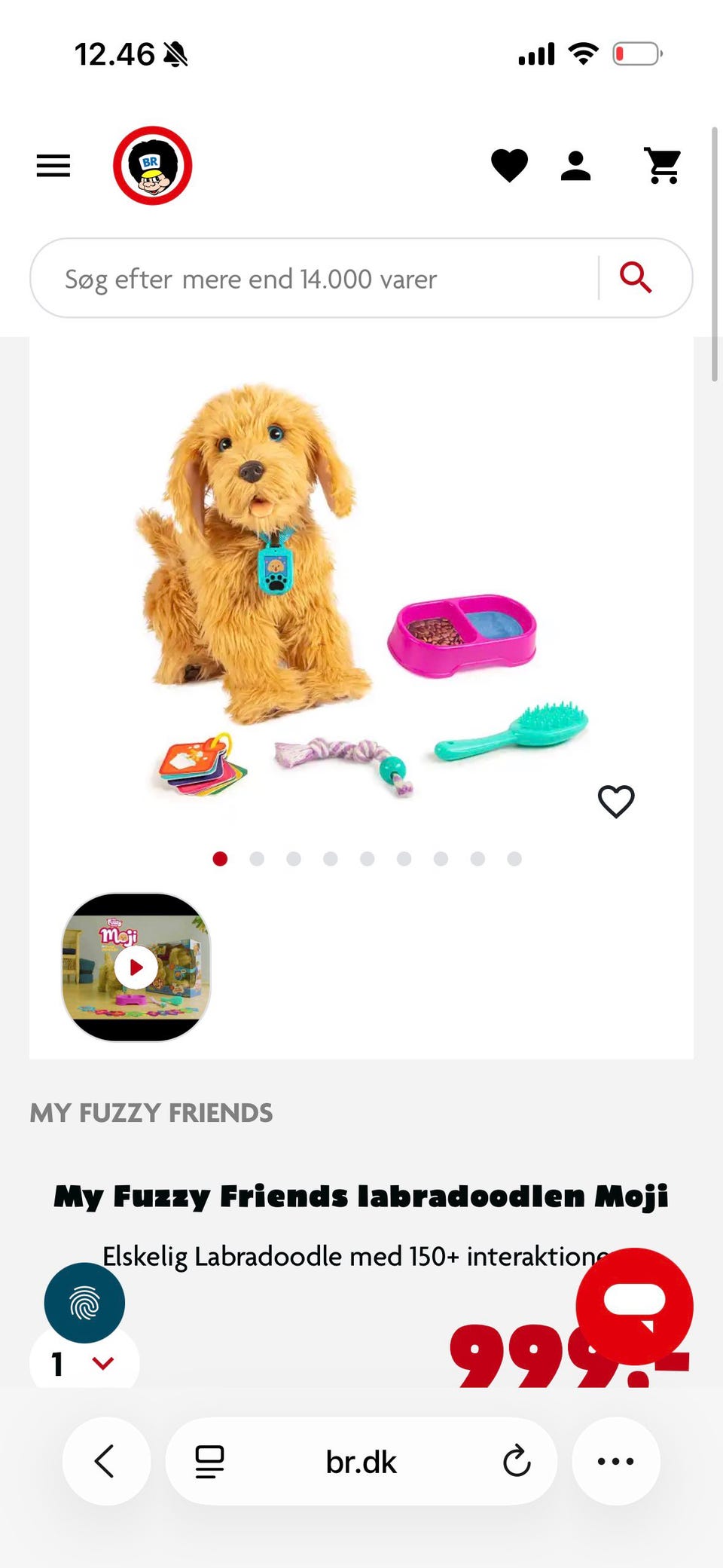Open the hamburger menu
Image resolution: width=723 pixels, height=1568 pixels.
(53, 166)
